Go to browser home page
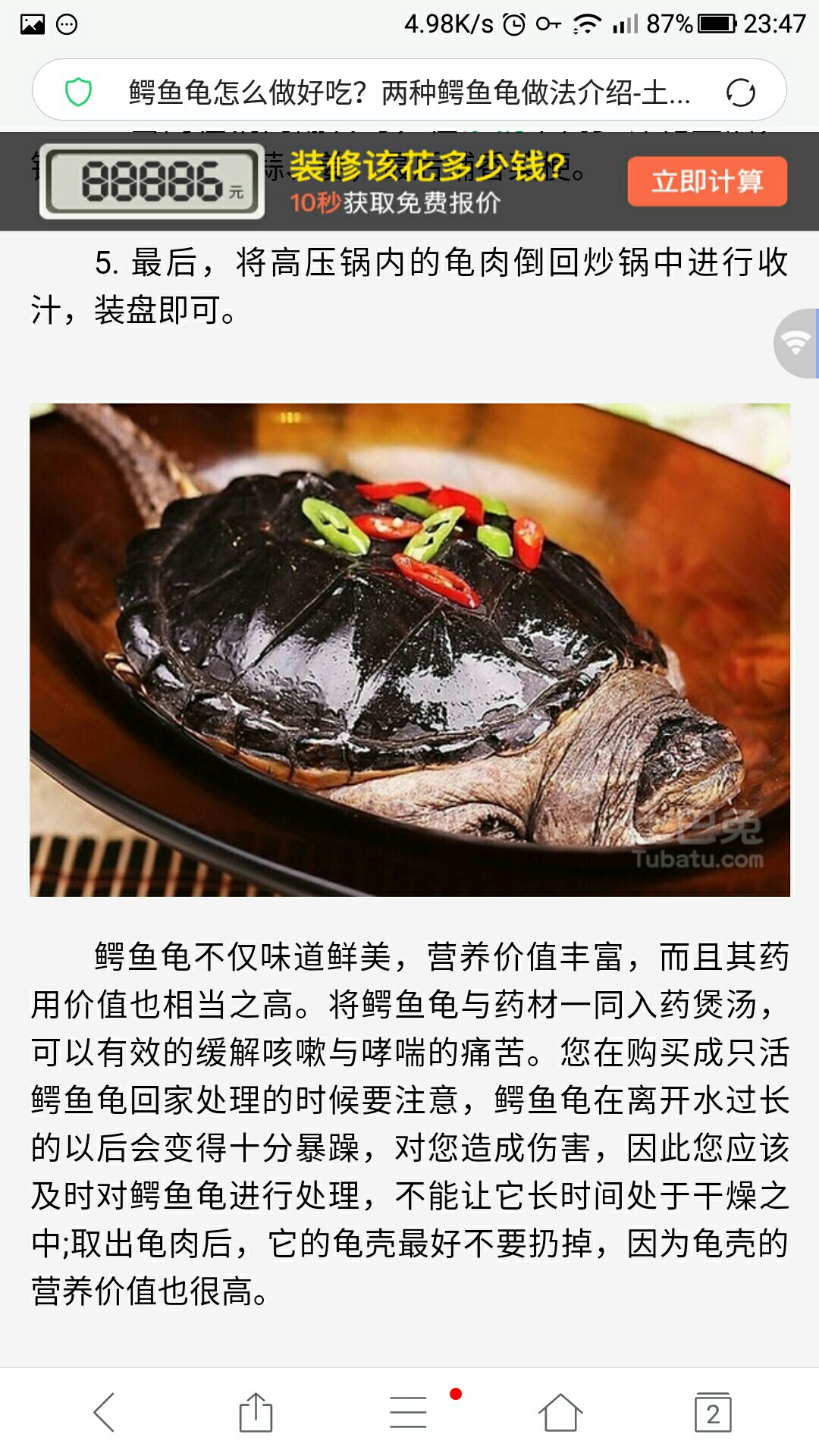This screenshot has height=1456, width=819. 560,1412
